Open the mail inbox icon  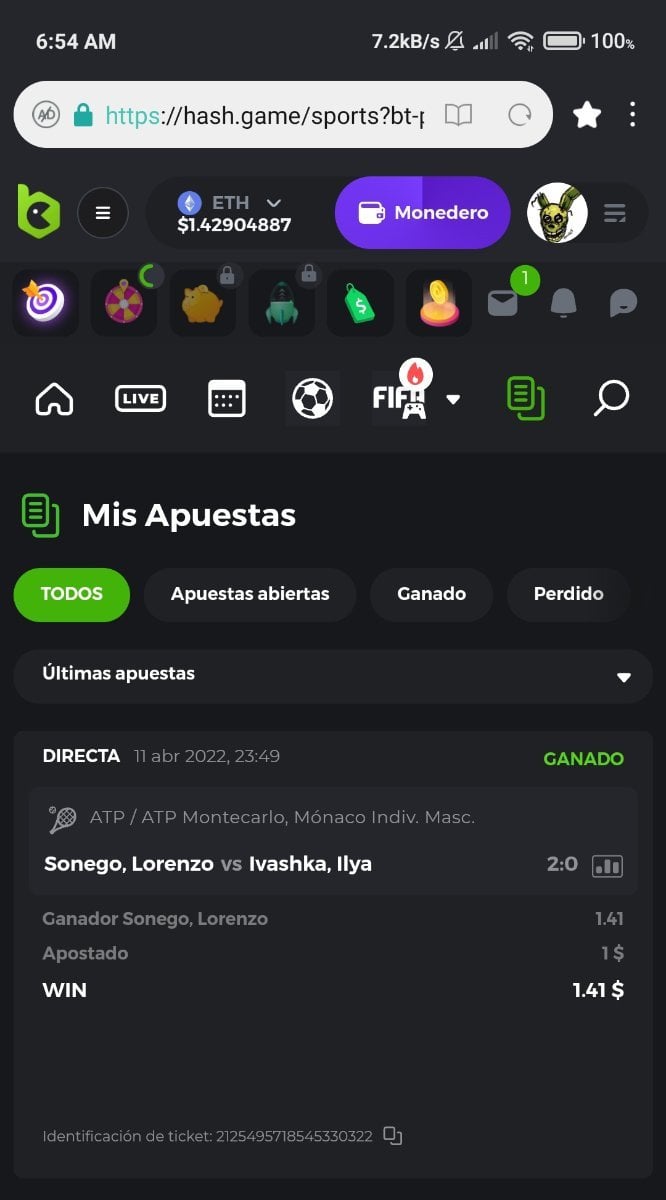tap(503, 302)
